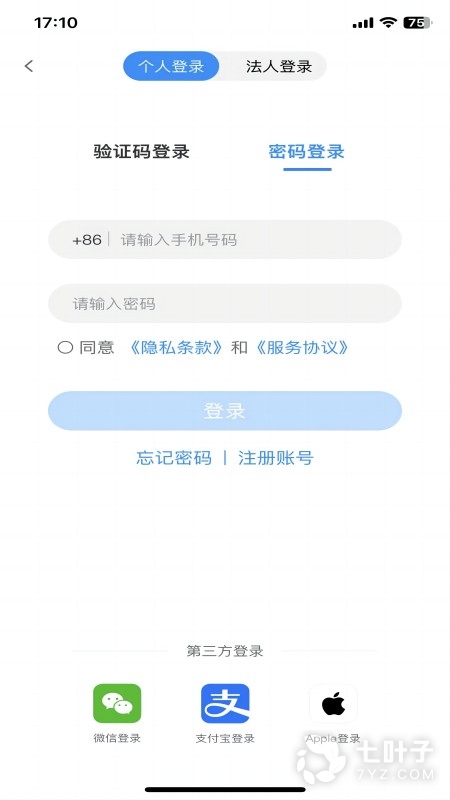Viewport: 450px width, 800px height.
Task: Select the 密码登录 tab
Action: (307, 152)
